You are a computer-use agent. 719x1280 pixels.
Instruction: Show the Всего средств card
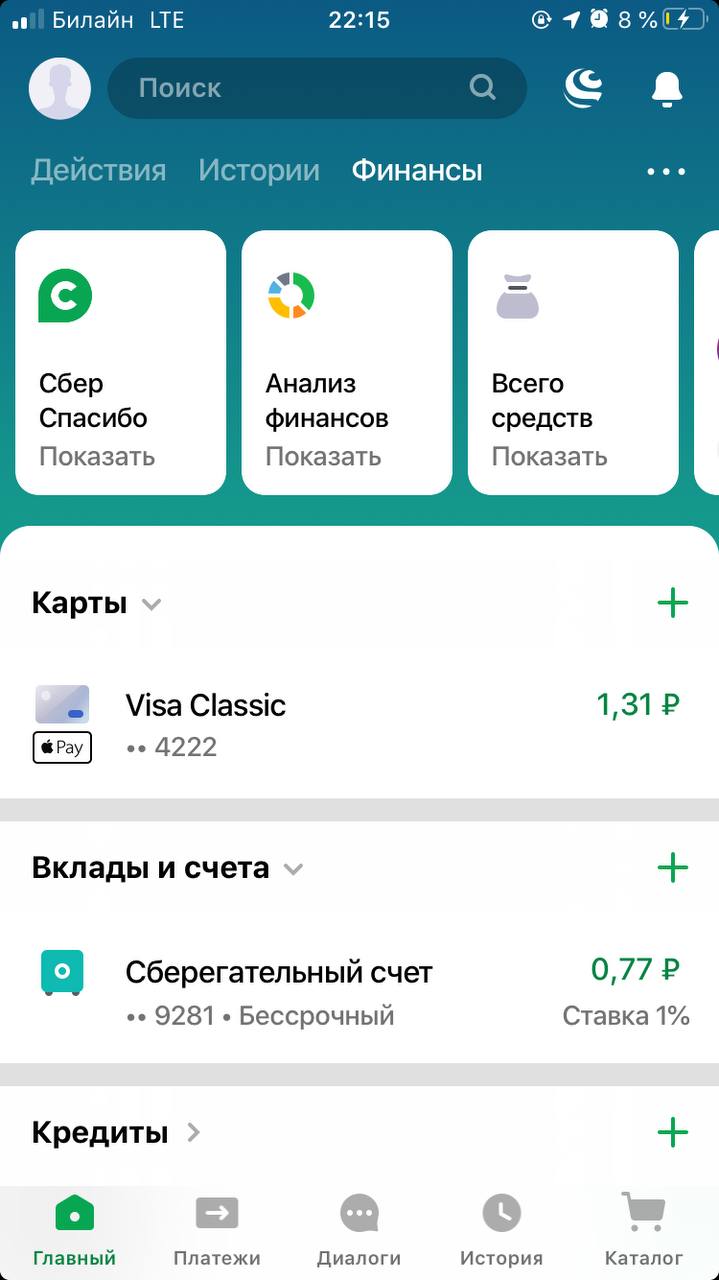[x=573, y=362]
